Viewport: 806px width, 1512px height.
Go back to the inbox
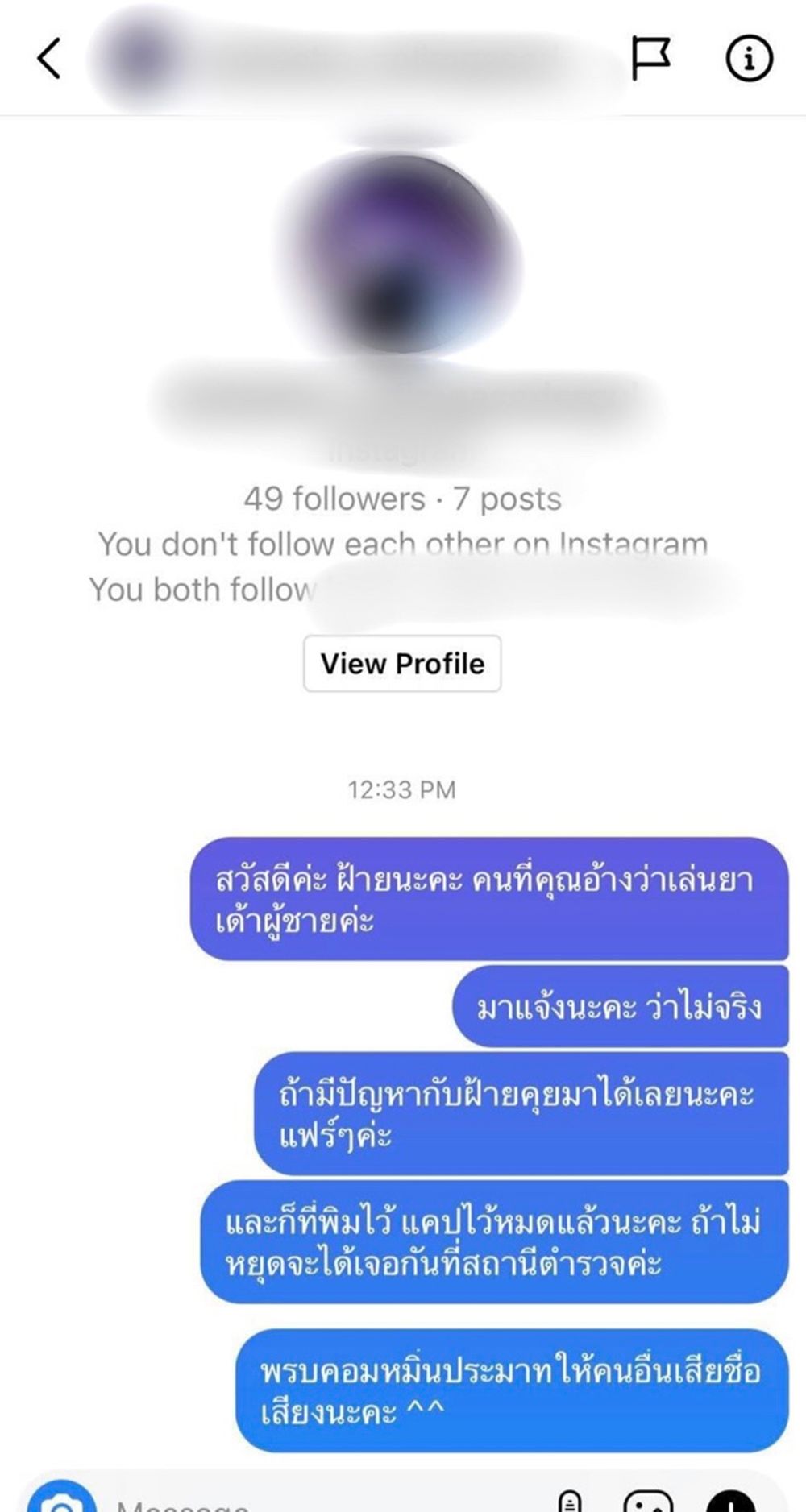point(49,58)
